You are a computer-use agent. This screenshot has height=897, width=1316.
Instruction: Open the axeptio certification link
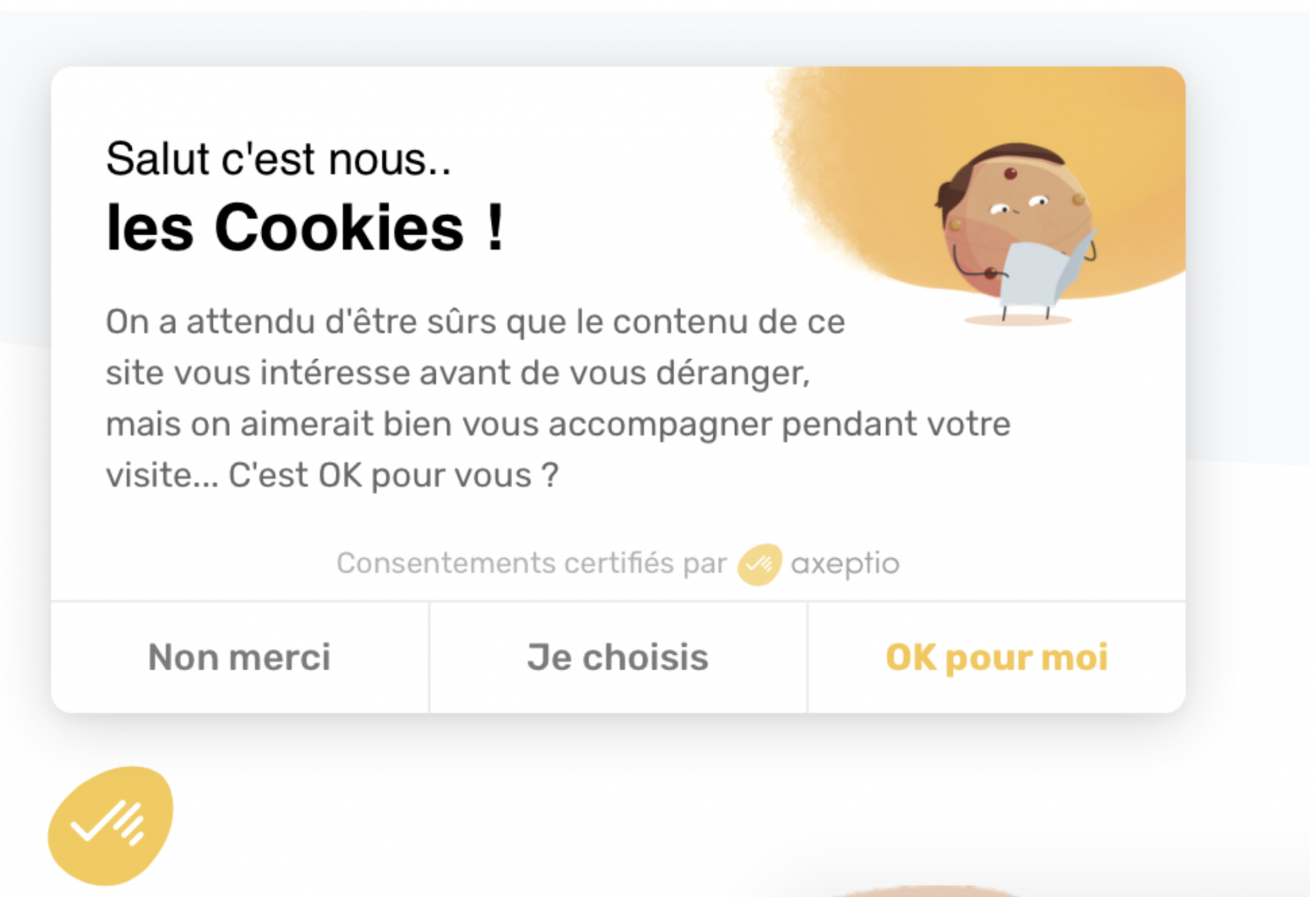[817, 564]
